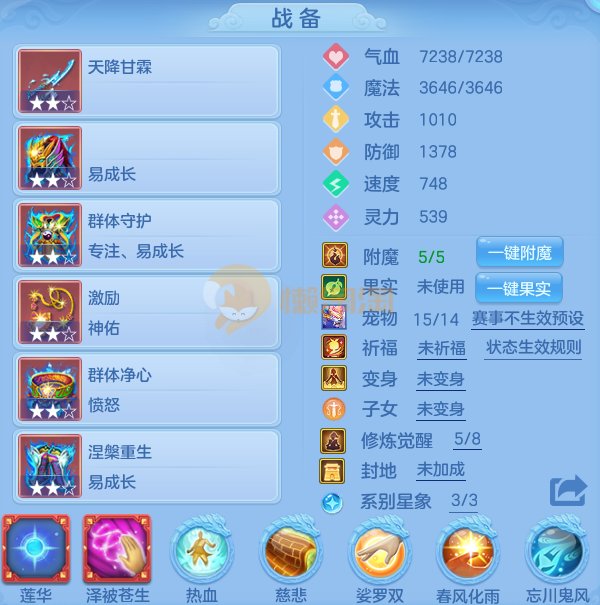Open the 状态生效规则 link
This screenshot has height=605, width=600.
click(533, 349)
